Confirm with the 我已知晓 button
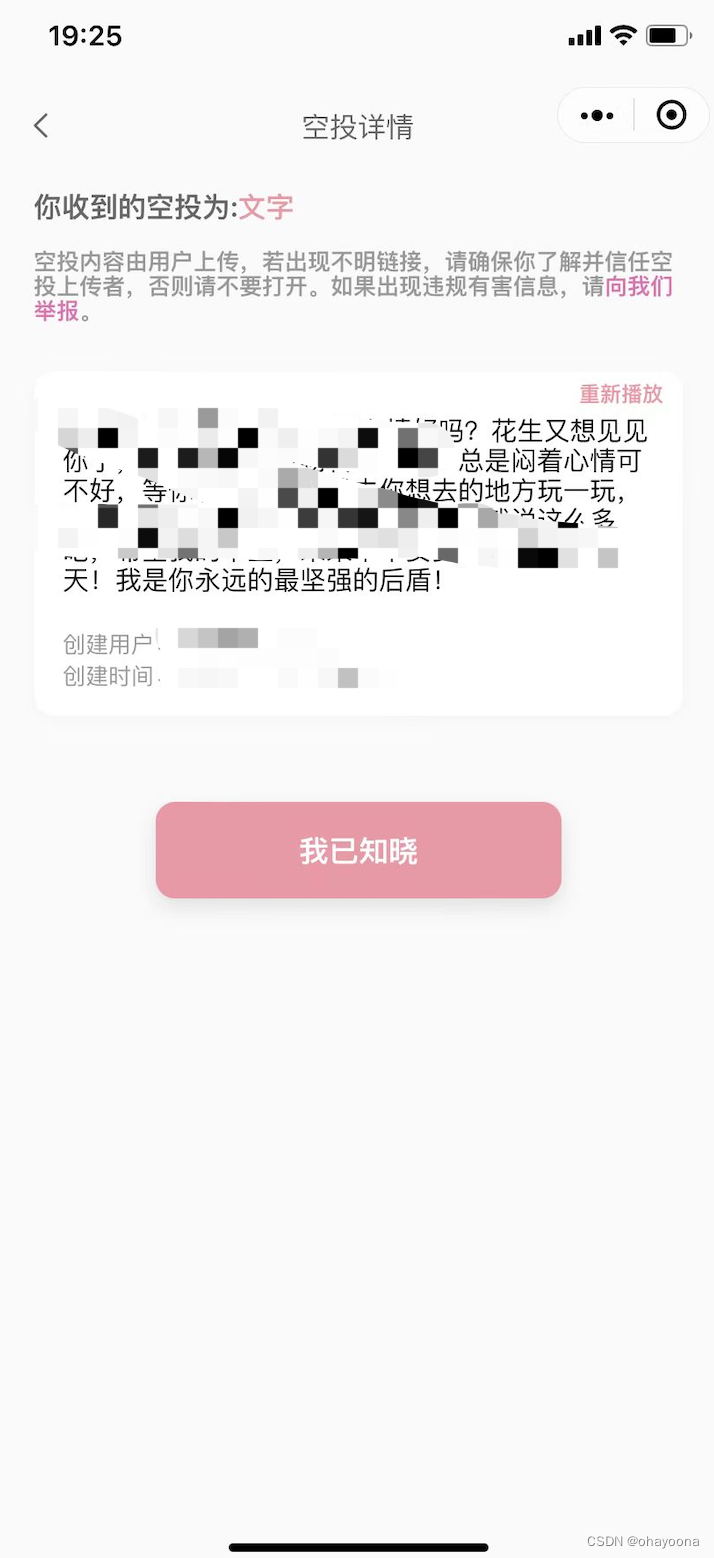This screenshot has height=1558, width=714. point(358,850)
